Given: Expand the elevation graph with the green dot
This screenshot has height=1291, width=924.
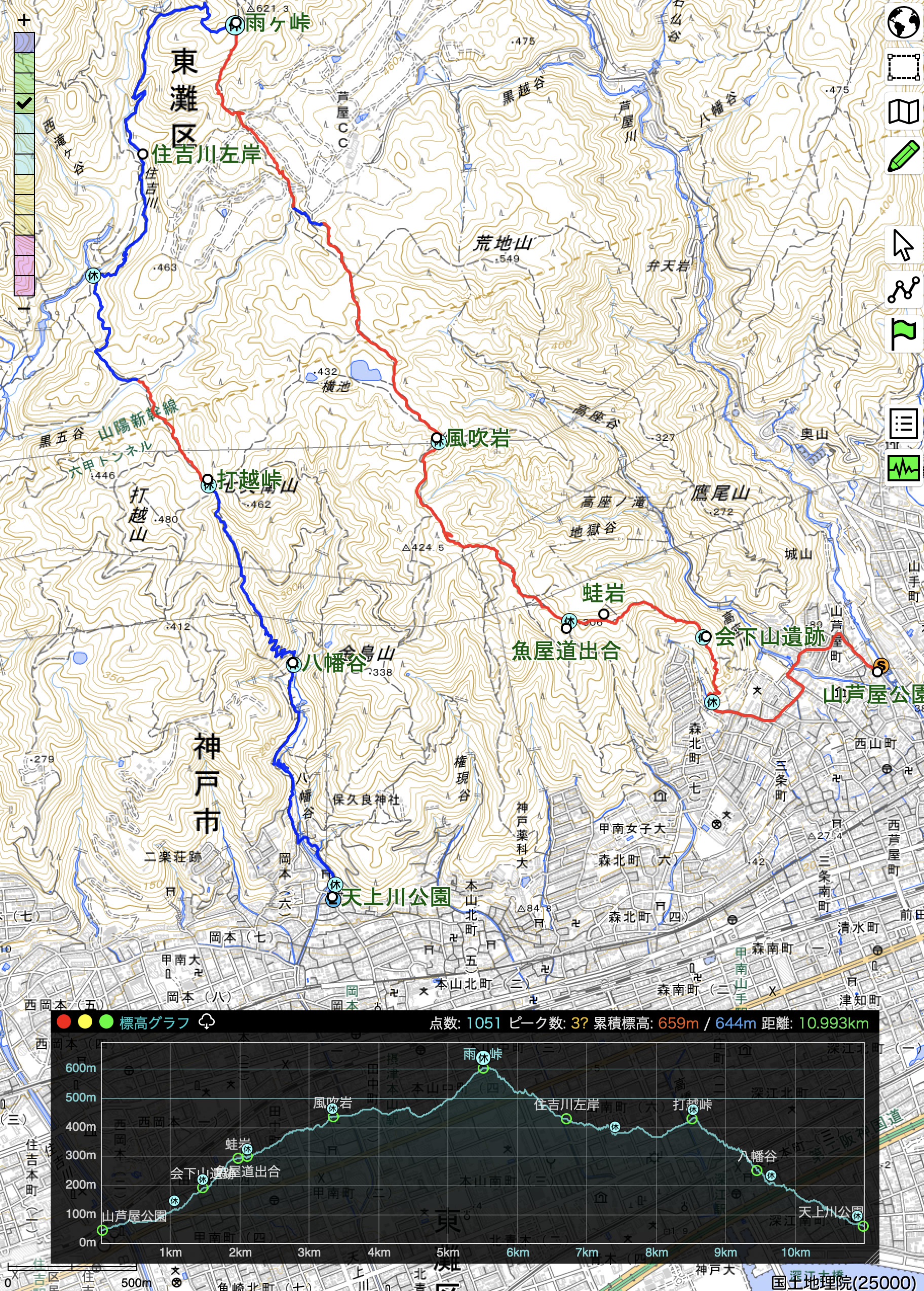Looking at the screenshot, I should tap(106, 1022).
